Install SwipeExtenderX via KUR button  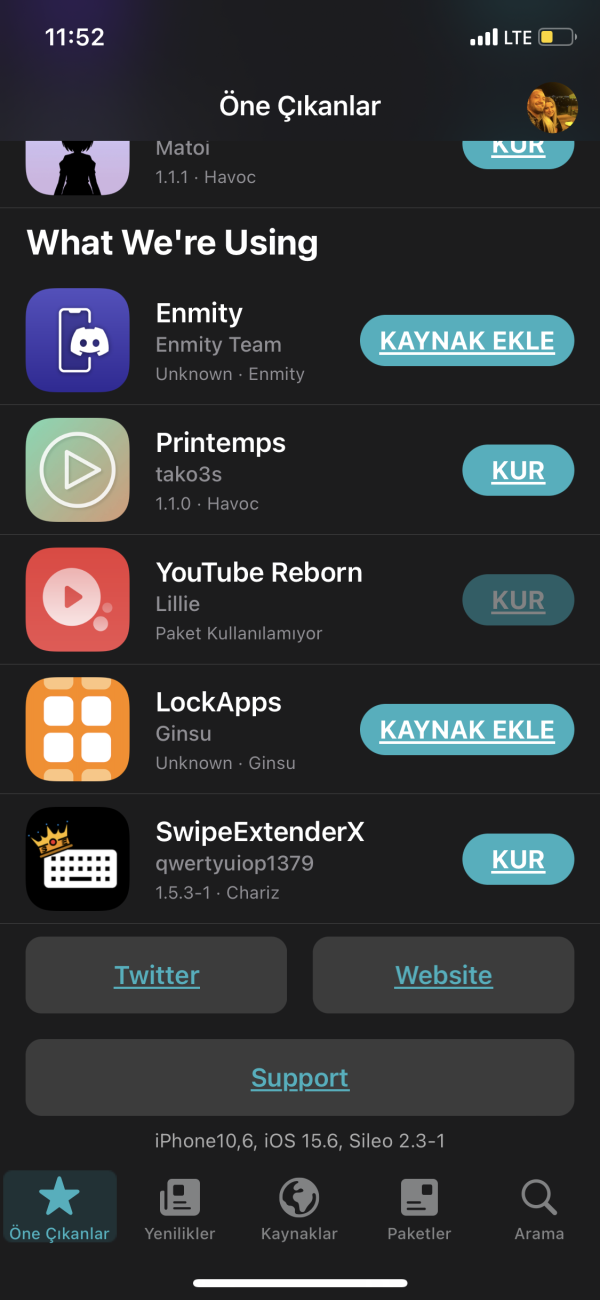[518, 860]
